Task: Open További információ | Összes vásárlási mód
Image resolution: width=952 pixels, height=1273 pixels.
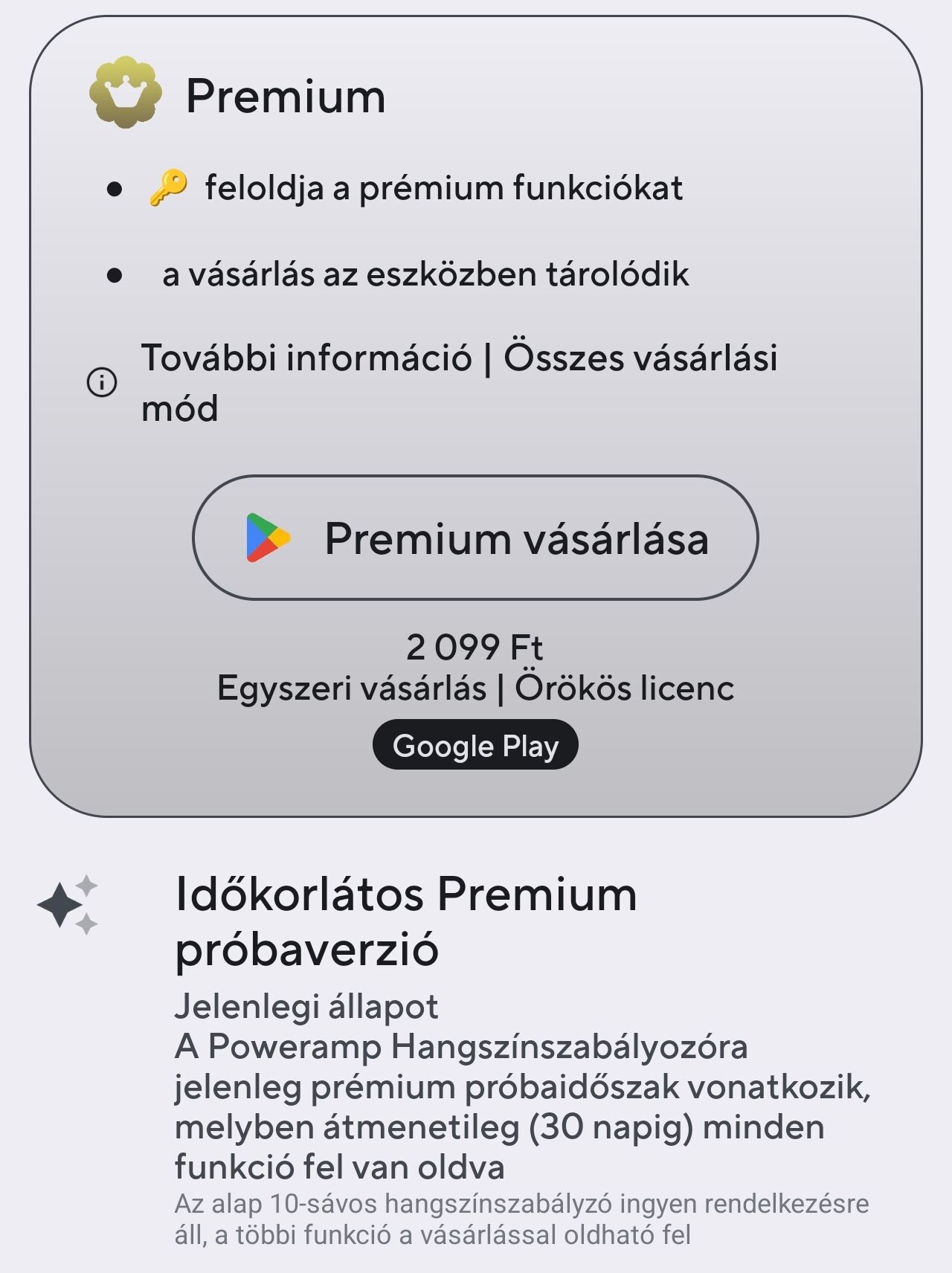Action: [x=458, y=382]
